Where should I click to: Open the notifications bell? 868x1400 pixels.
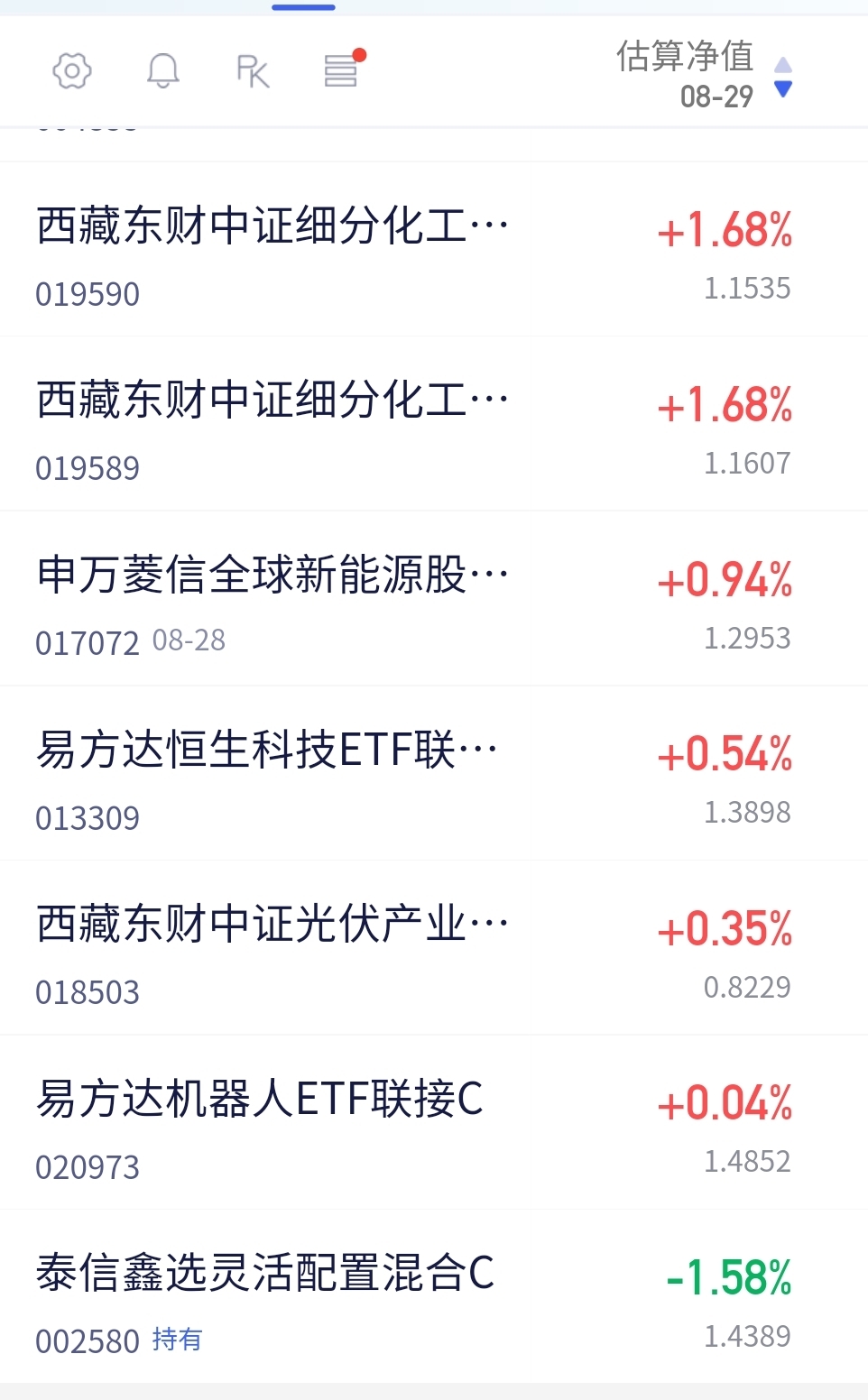162,71
